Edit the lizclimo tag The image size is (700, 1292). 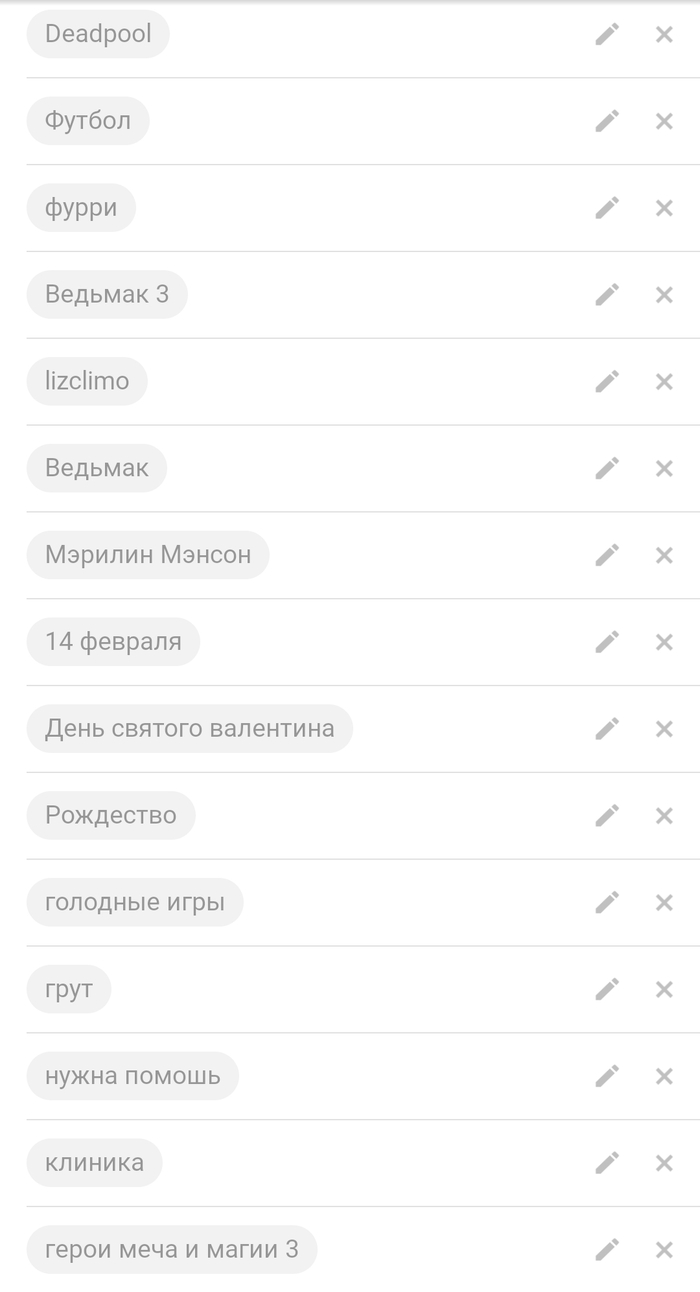point(607,381)
